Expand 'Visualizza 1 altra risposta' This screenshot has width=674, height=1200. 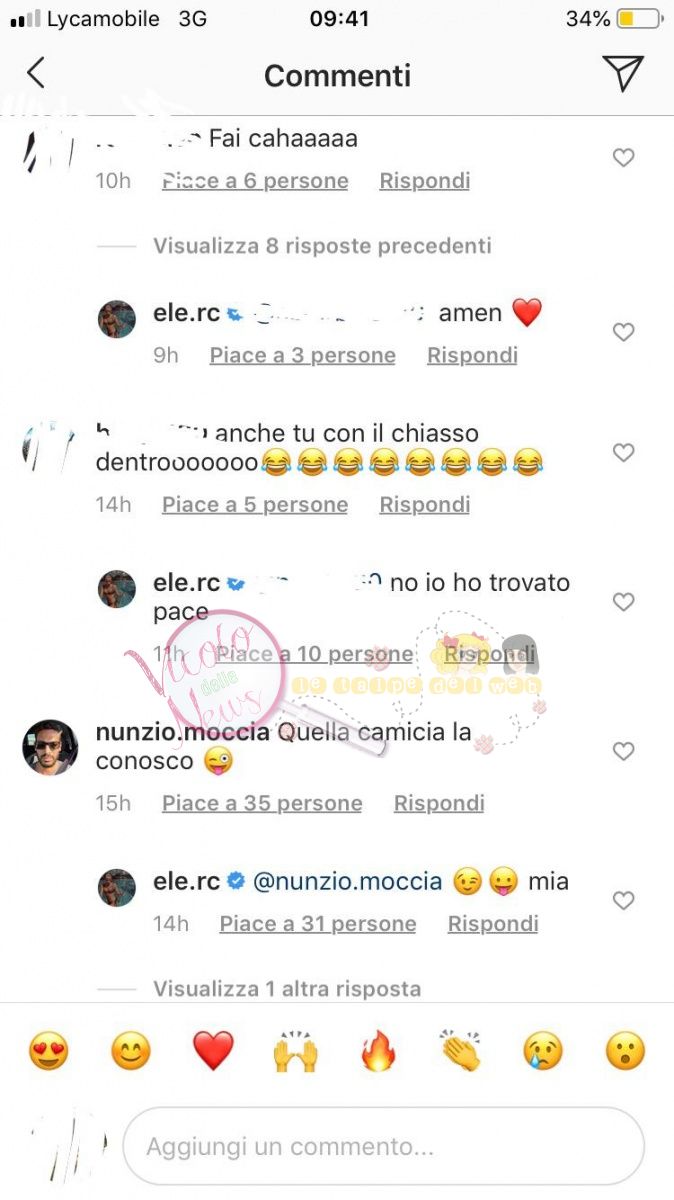(x=287, y=989)
